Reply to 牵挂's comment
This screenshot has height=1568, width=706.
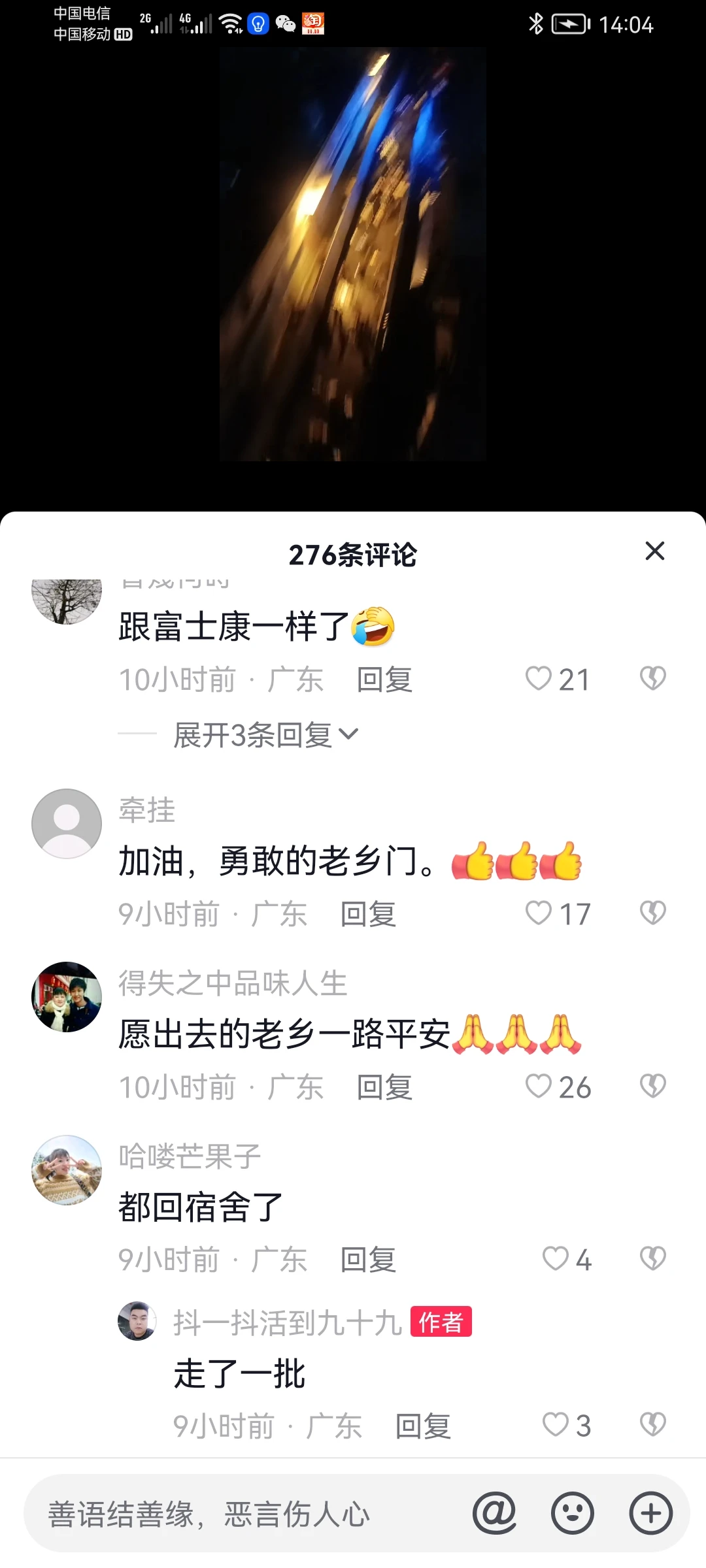[x=368, y=913]
